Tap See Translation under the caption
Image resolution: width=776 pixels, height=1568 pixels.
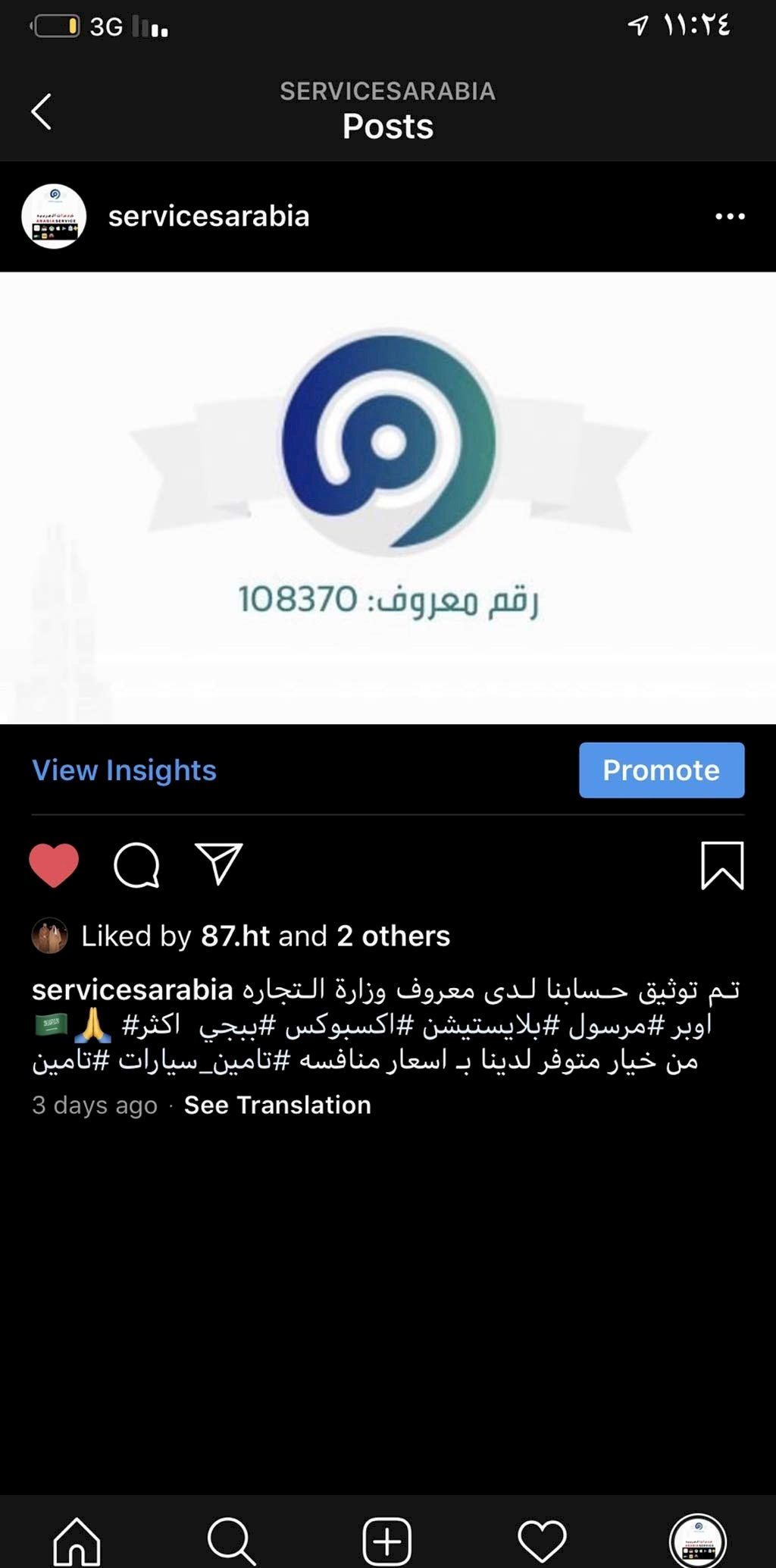(x=277, y=1105)
